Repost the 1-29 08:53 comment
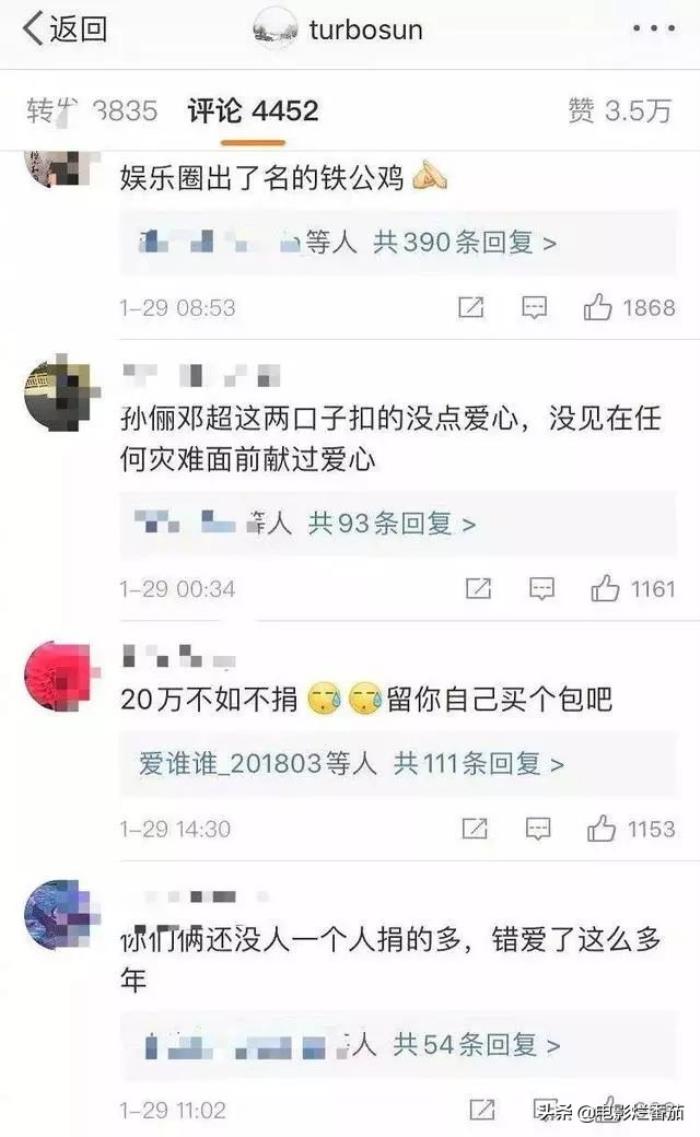The image size is (700, 1137). 471,307
